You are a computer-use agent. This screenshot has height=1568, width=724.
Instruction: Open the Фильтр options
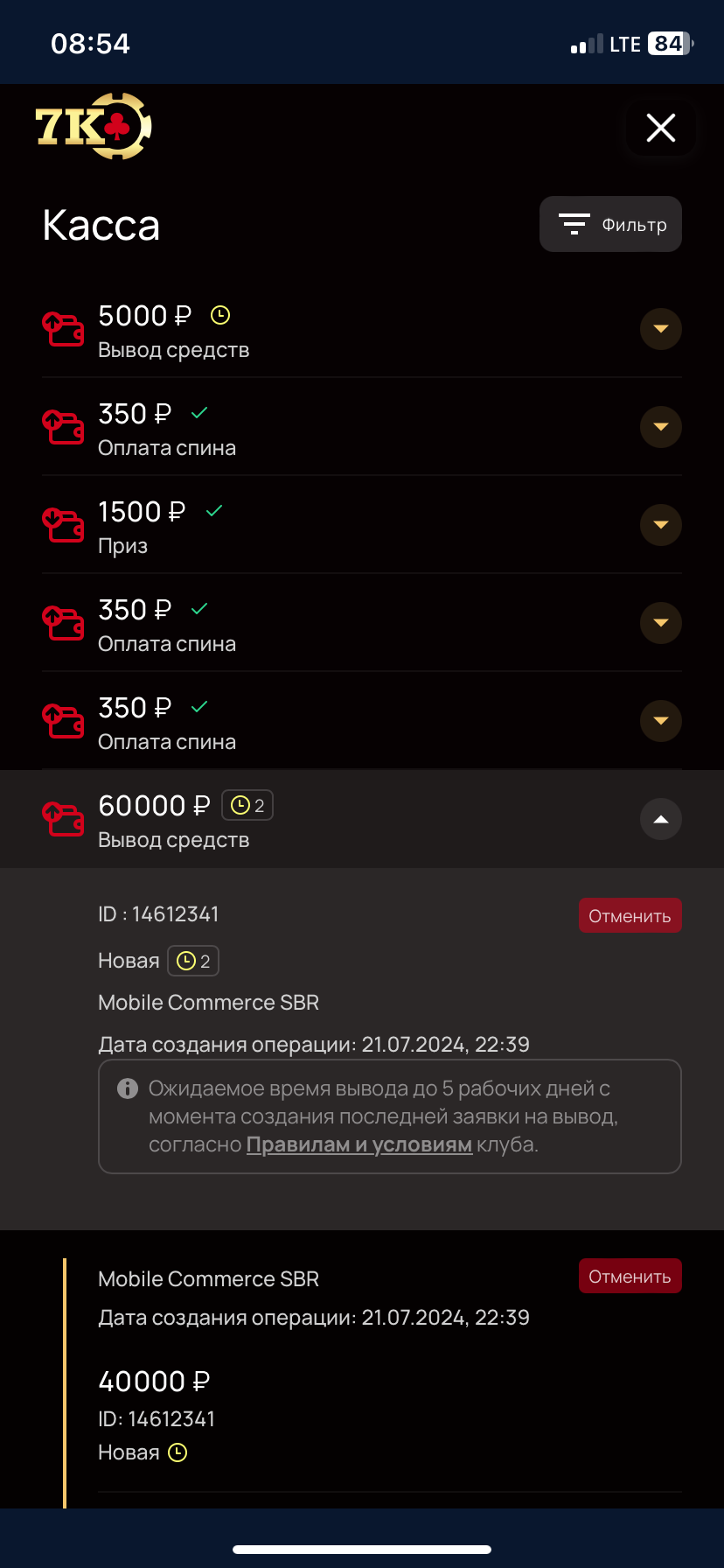tap(610, 225)
